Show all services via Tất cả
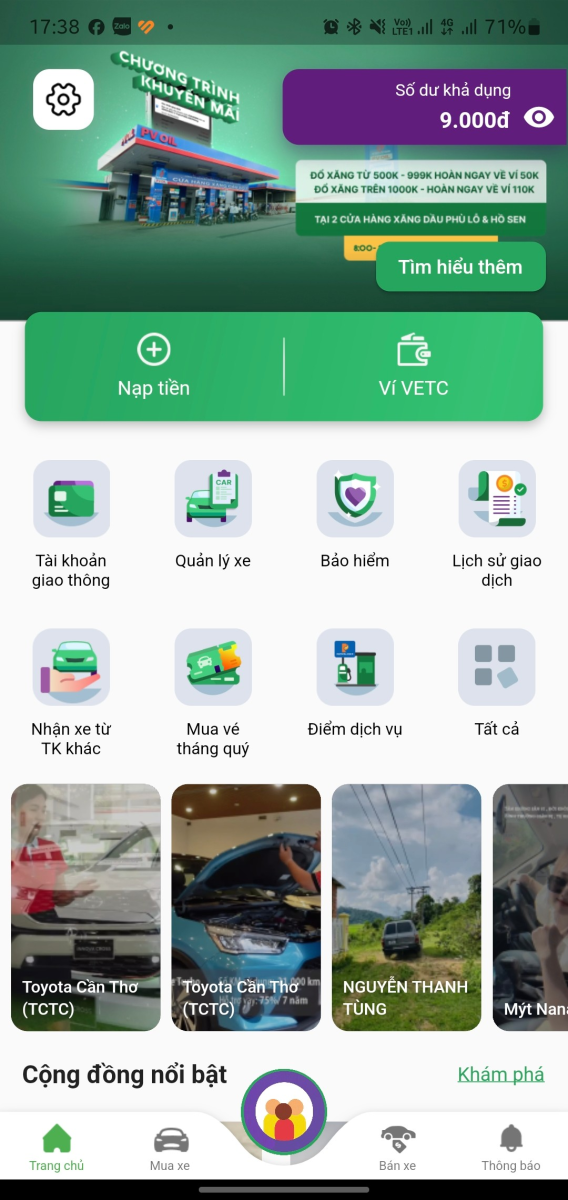Screen dimensions: 568x1200 click(497, 684)
